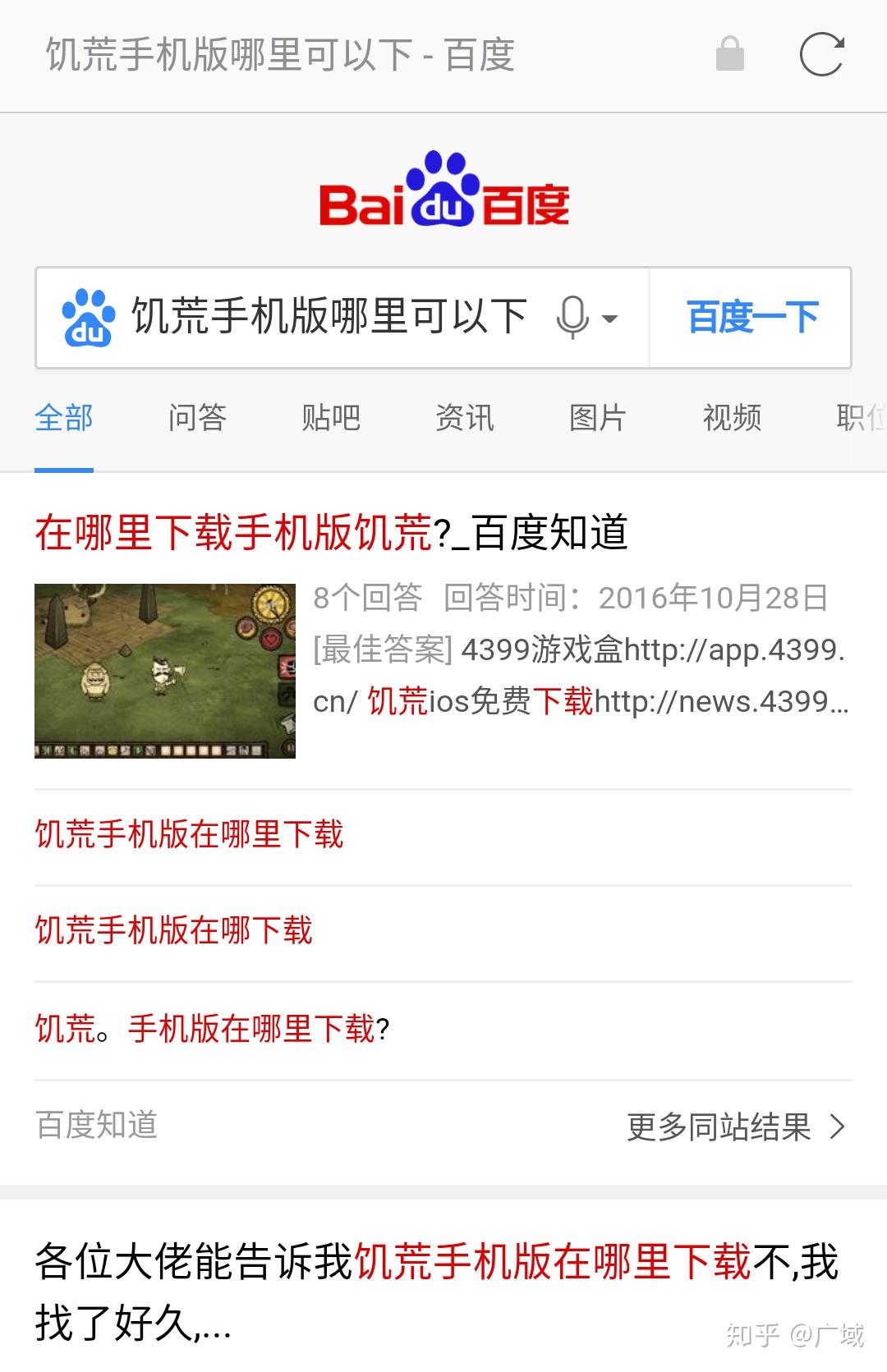
Task: Open the link 饥荒手机版在哪下载
Action: pyautogui.click(x=173, y=930)
